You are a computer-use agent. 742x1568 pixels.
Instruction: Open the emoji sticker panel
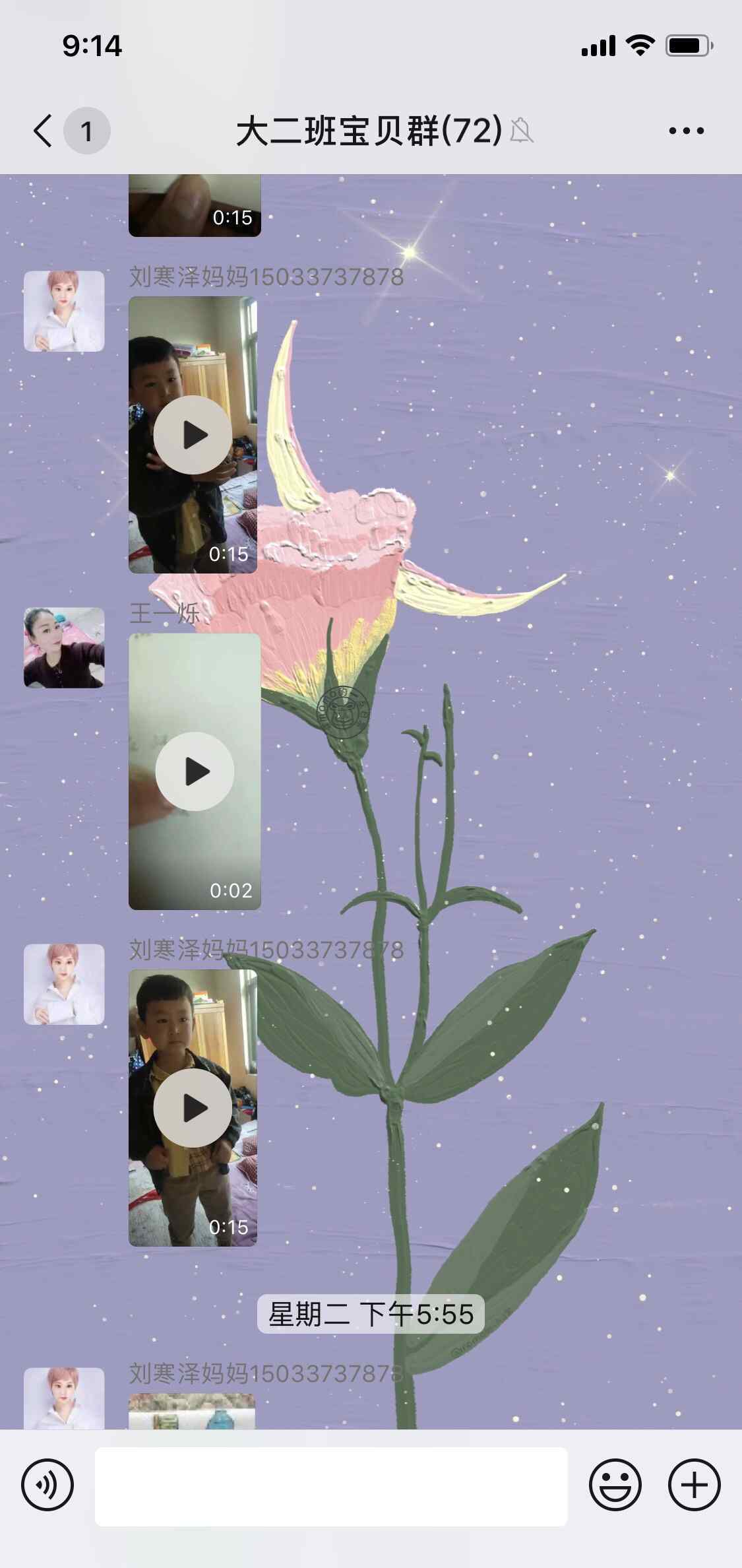click(x=615, y=1485)
